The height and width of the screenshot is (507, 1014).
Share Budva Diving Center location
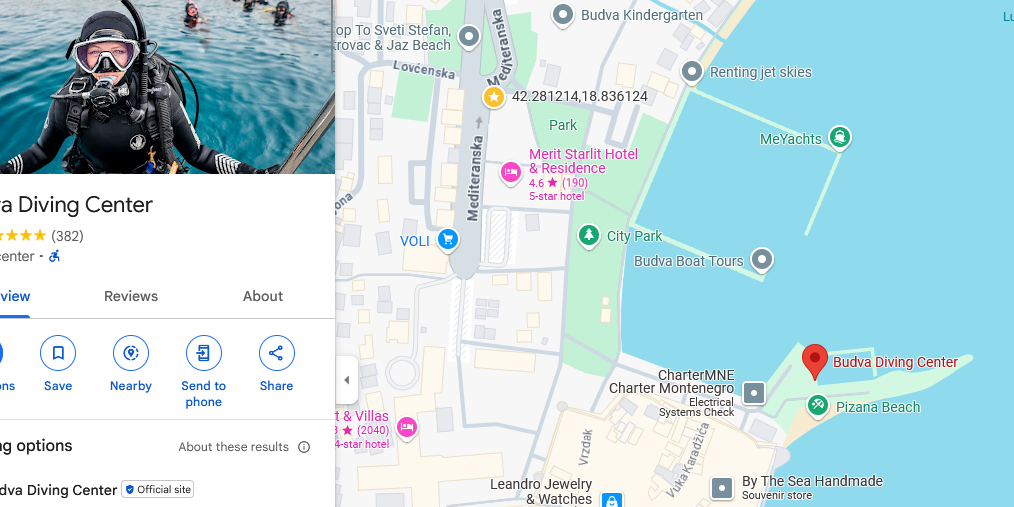276,353
